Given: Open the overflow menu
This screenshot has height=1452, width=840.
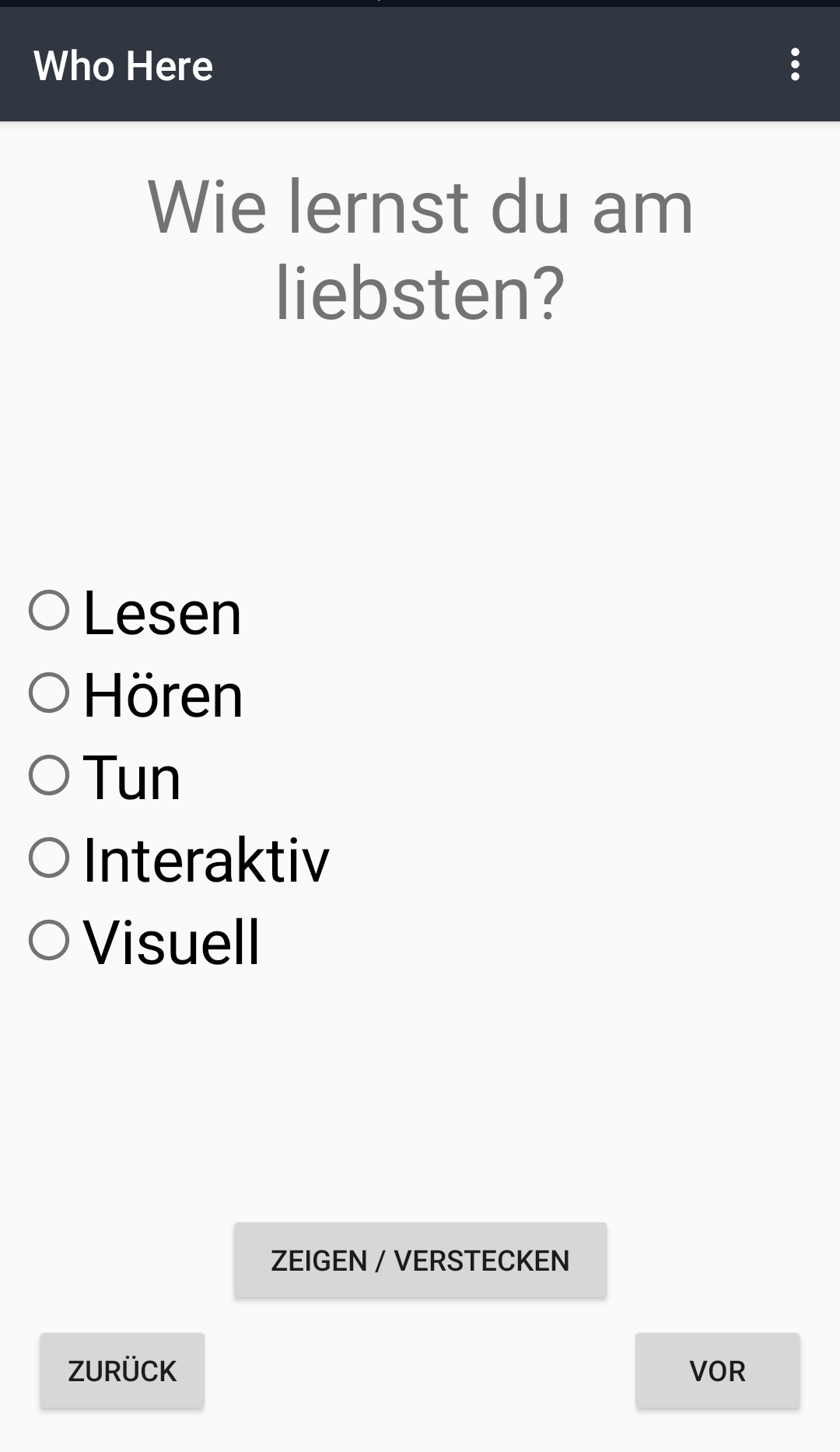Looking at the screenshot, I should pyautogui.click(x=794, y=65).
